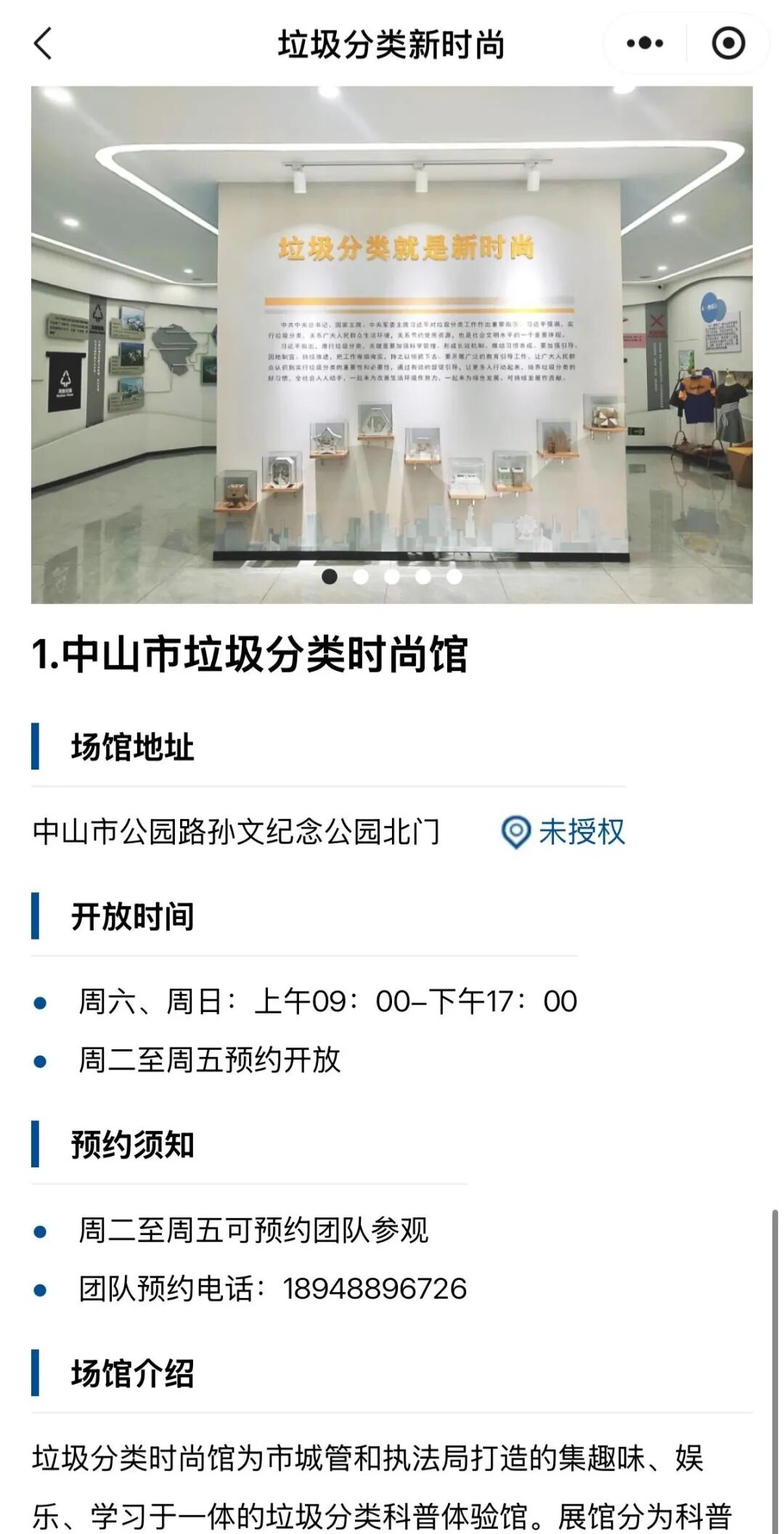Viewport: 784px width, 1534px height.
Task: Call the booking number 18948896726
Action: pyautogui.click(x=375, y=1289)
